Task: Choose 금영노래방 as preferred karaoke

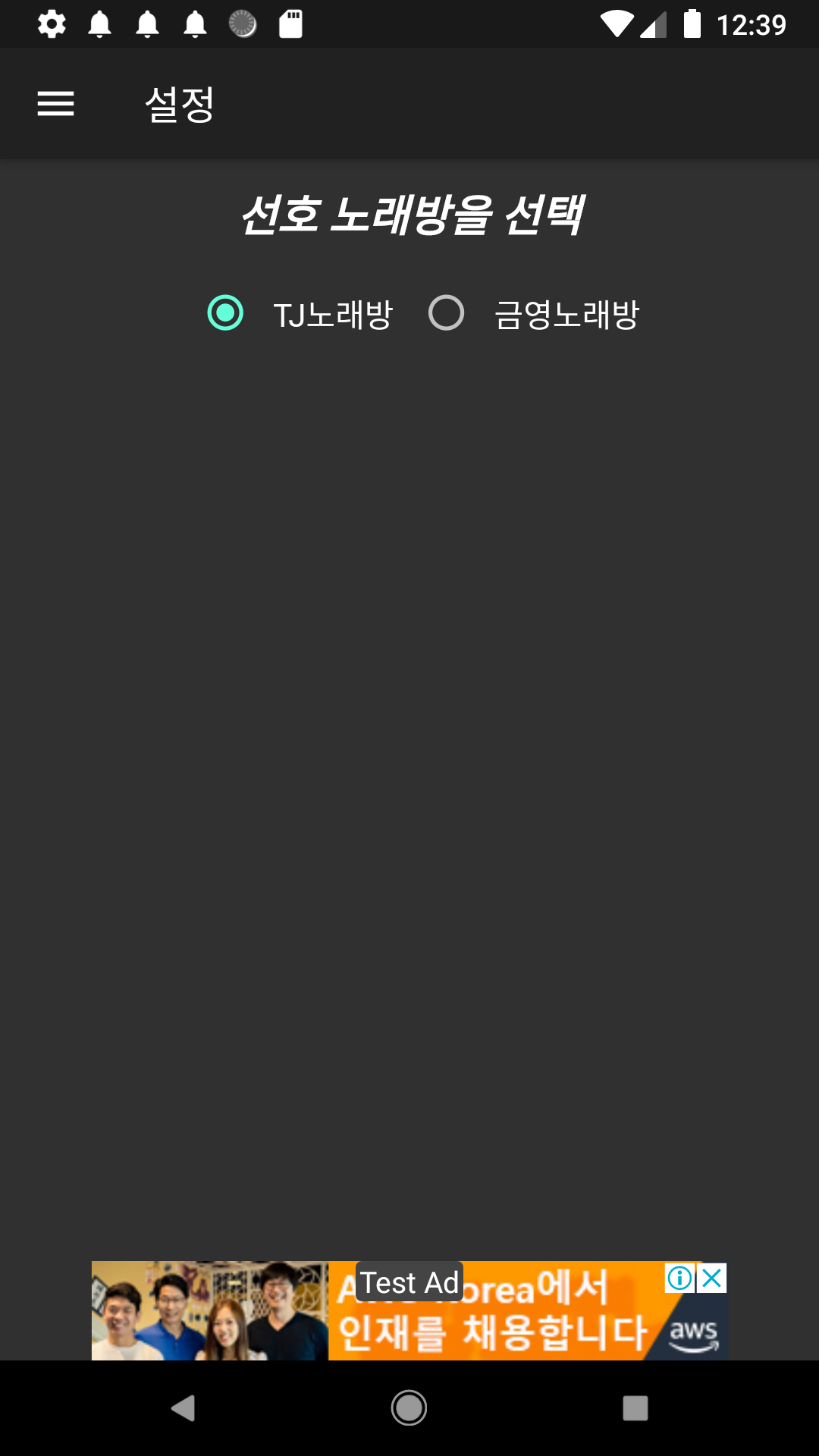Action: click(447, 313)
